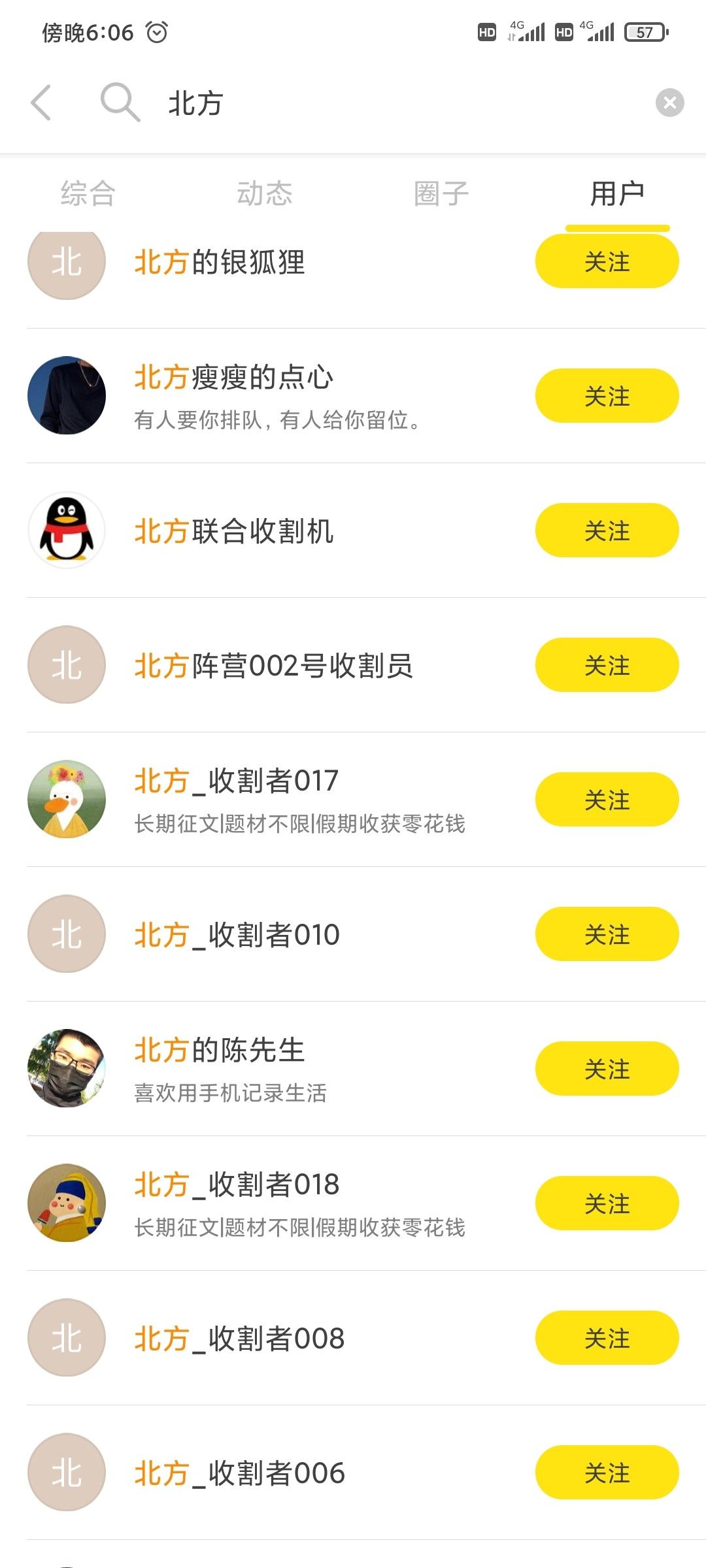Open 北方联合收割机's penguin avatar
706x1568 pixels.
point(67,531)
